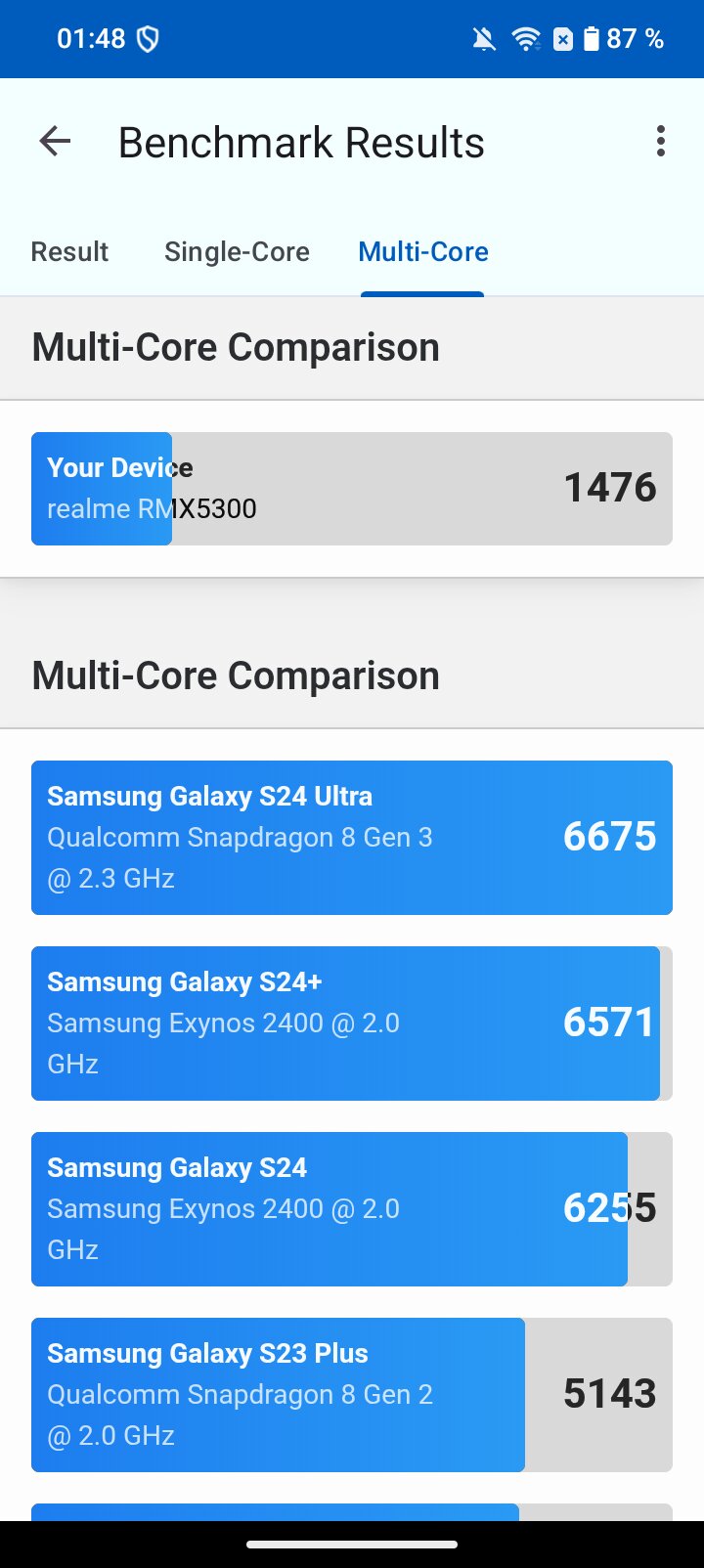This screenshot has height=1568, width=704.
Task: Switch to the Result tab
Action: 69,252
